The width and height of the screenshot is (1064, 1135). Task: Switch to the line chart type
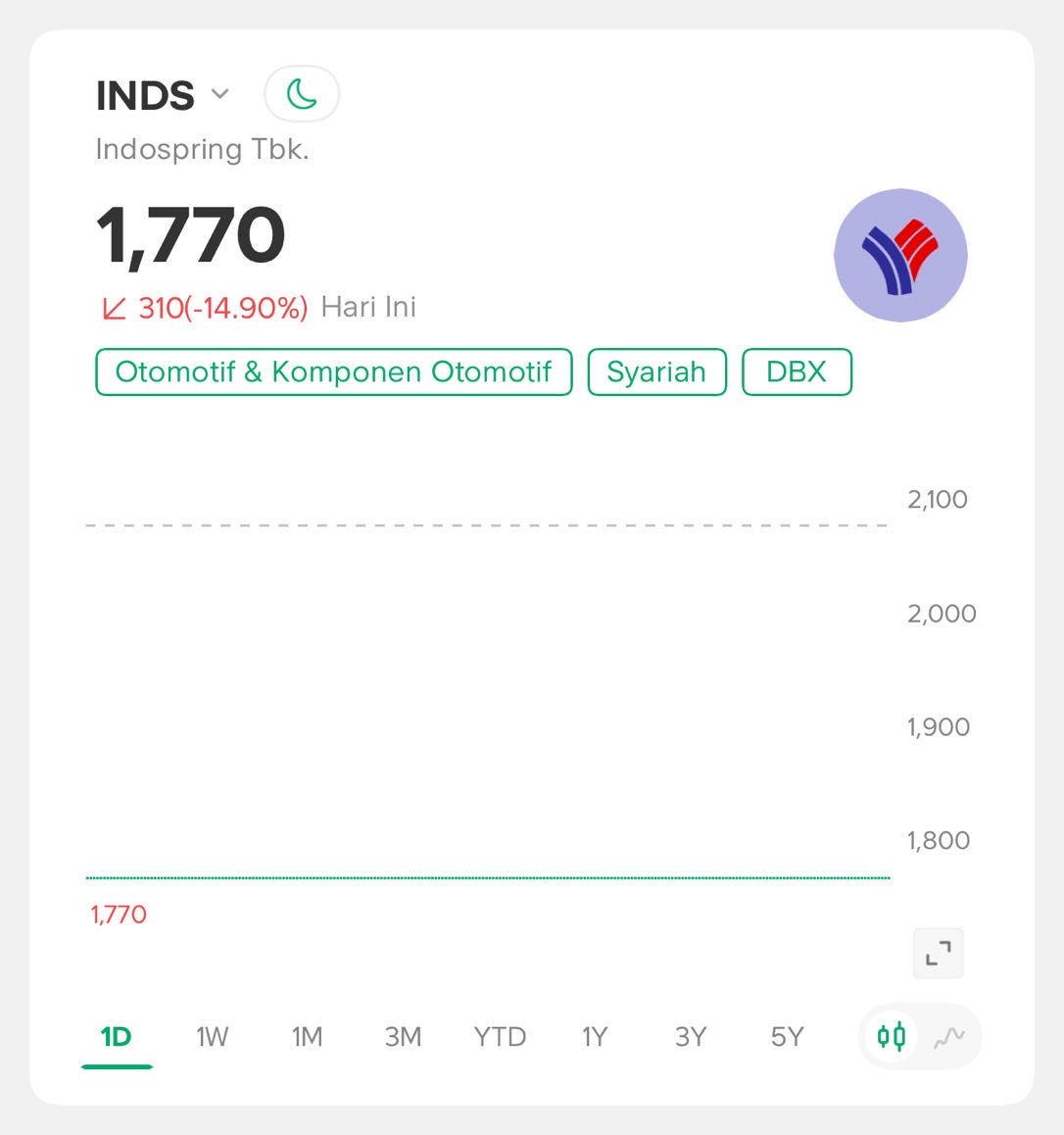948,1036
